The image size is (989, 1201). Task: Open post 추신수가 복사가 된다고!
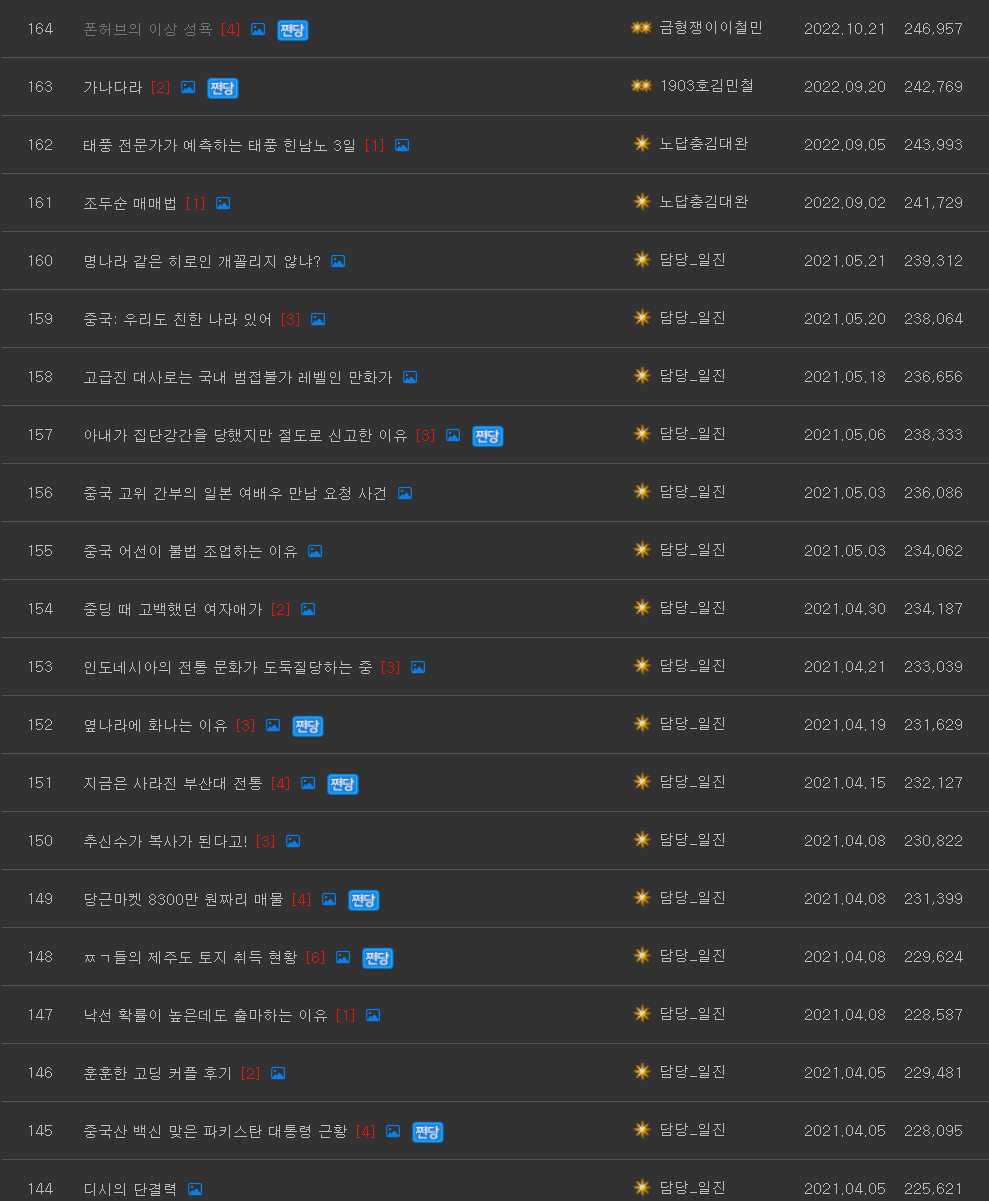(165, 842)
